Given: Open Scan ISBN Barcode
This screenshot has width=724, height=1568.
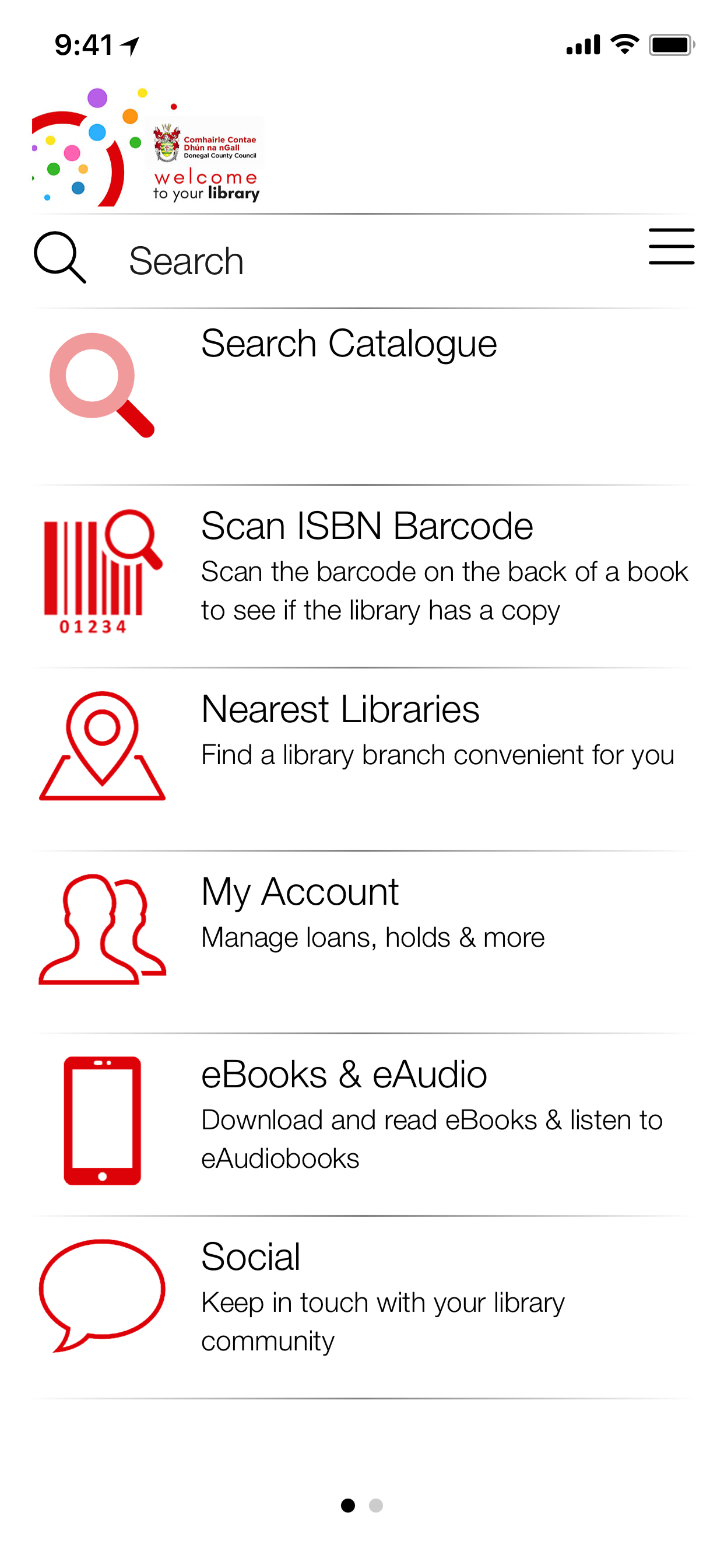Looking at the screenshot, I should point(367,527).
